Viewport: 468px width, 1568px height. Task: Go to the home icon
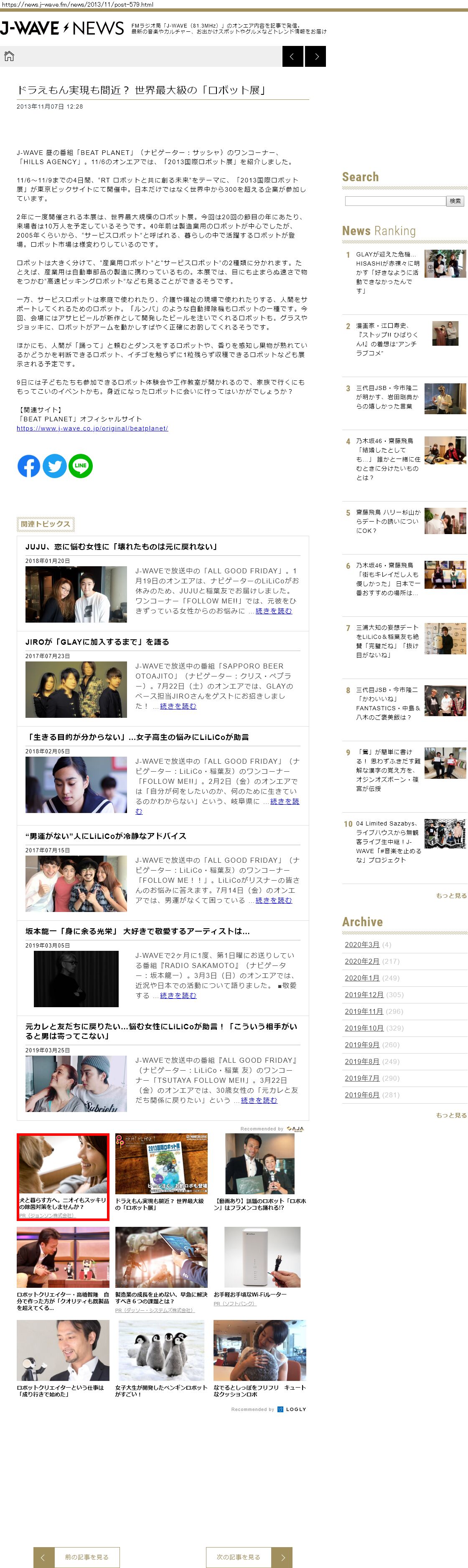click(9, 57)
